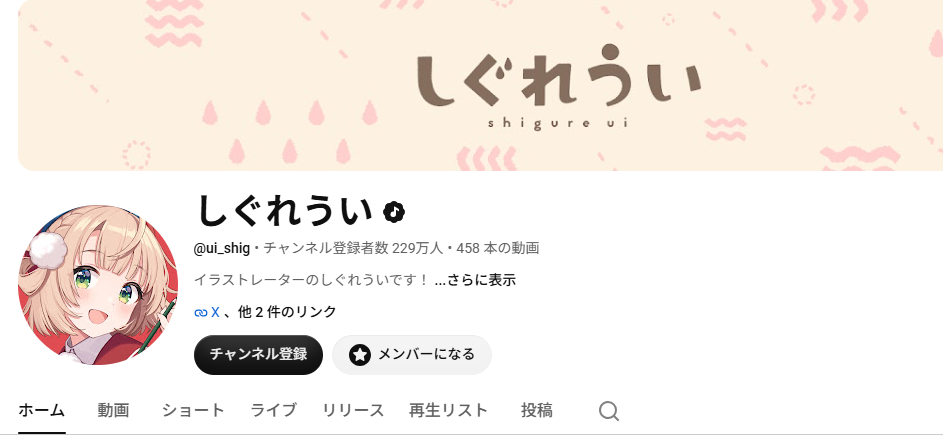Tap the search icon in the channel tabs
Screen dimensions: 943x438
click(x=609, y=412)
